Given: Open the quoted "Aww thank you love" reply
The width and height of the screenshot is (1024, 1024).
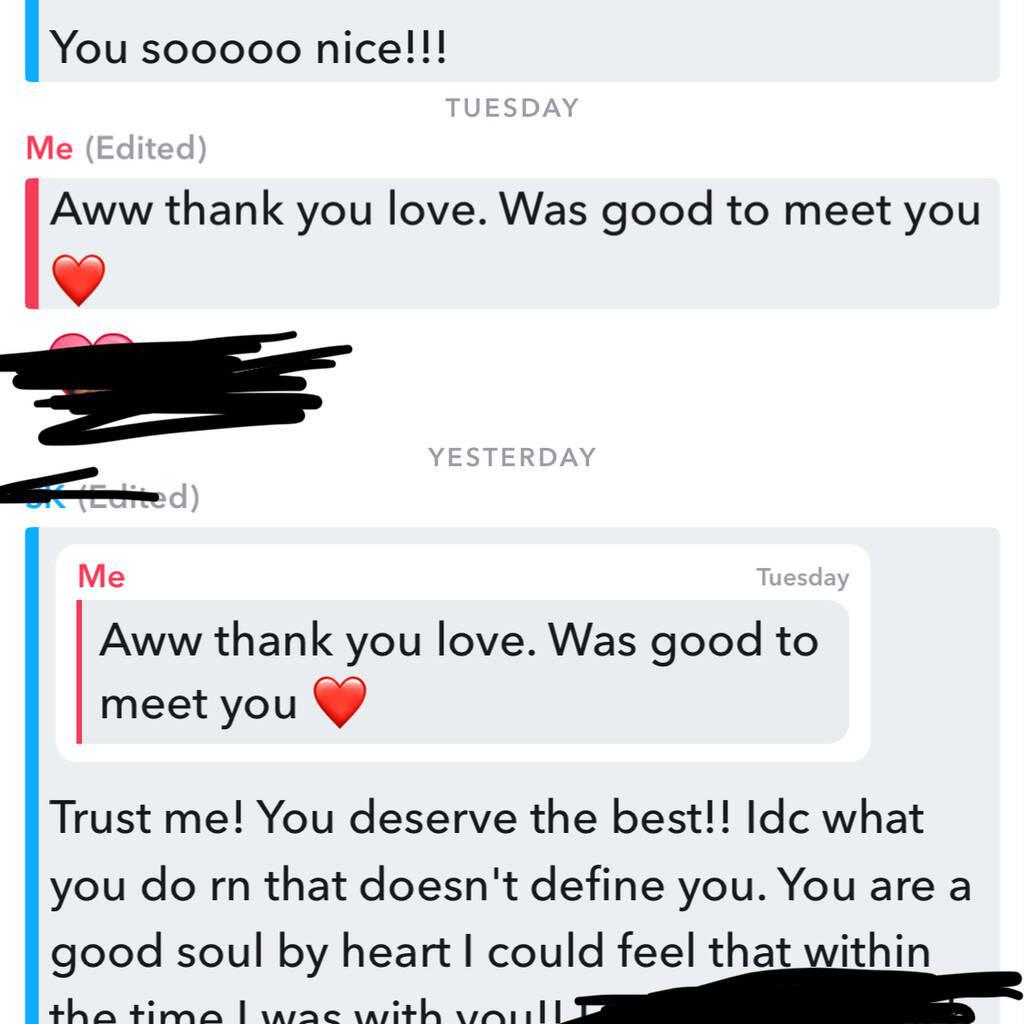Looking at the screenshot, I should click(x=462, y=653).
